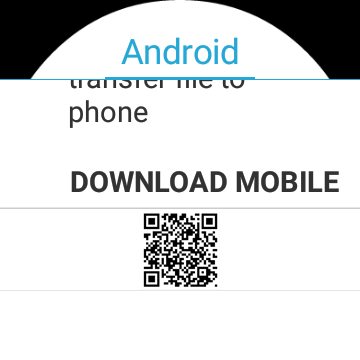Open the DOWNLOAD MOBILE option
The width and height of the screenshot is (360, 360).
pyautogui.click(x=205, y=182)
